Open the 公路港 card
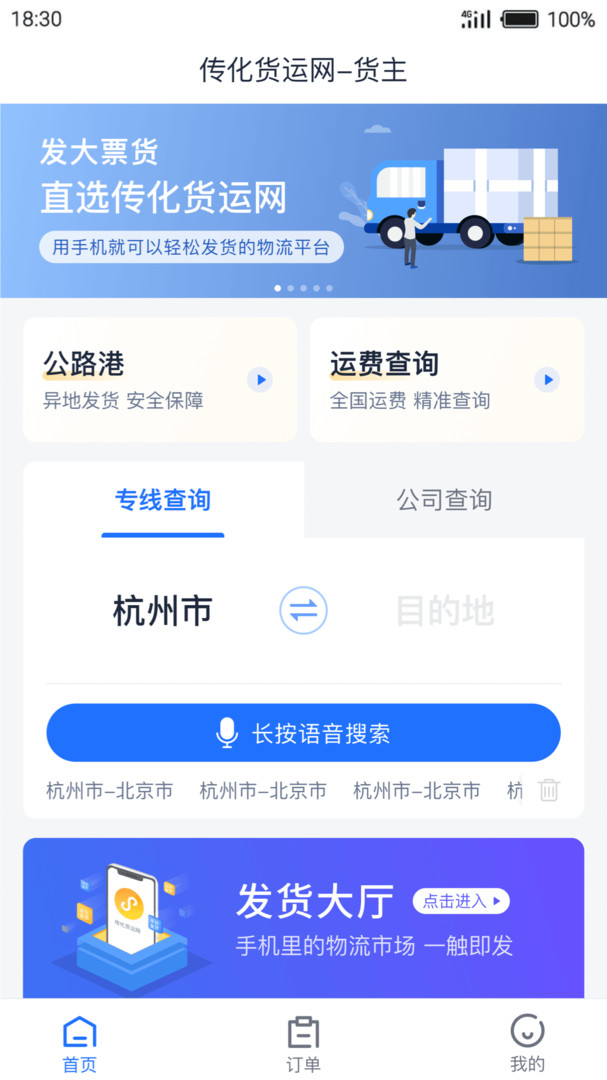Viewport: 607px width, 1080px height. 160,380
